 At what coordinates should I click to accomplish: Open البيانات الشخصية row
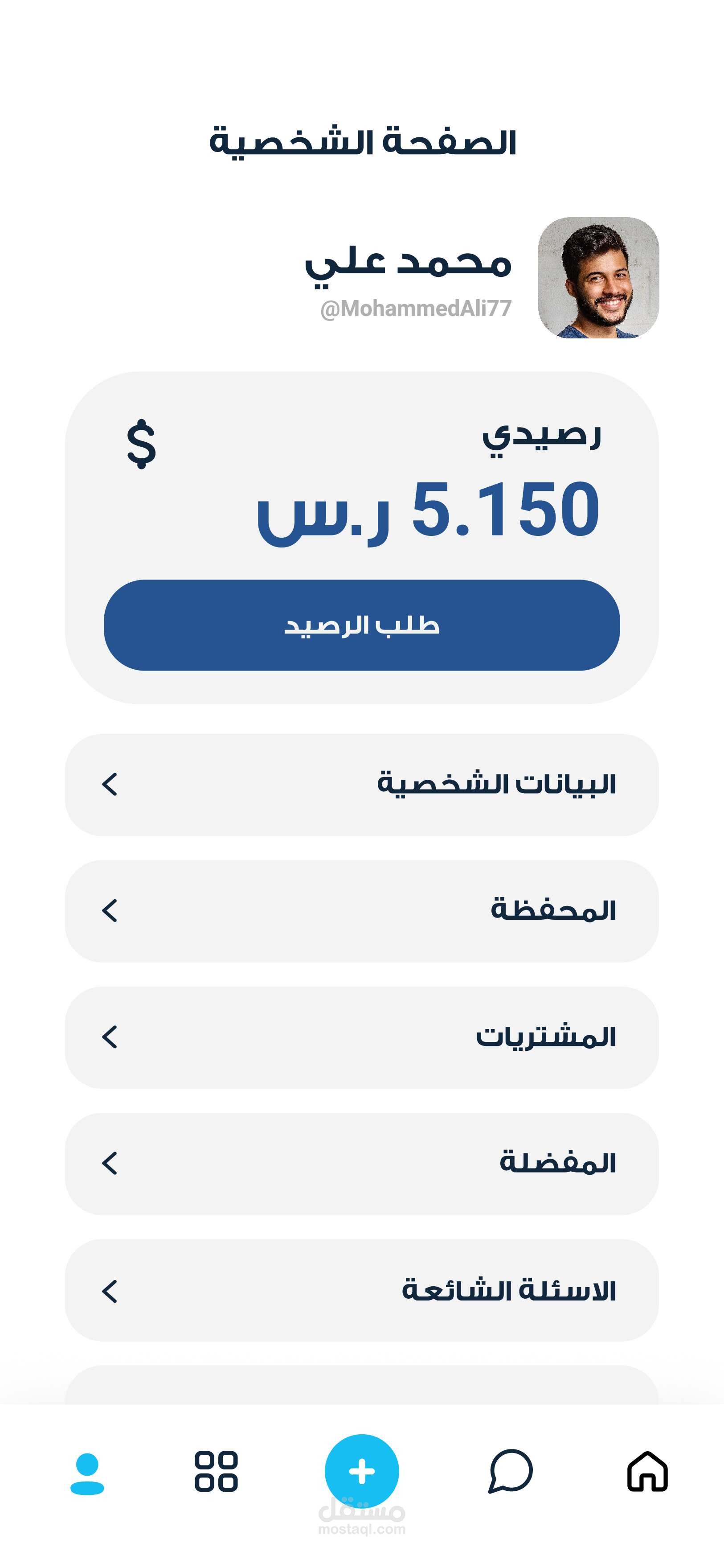pos(361,785)
